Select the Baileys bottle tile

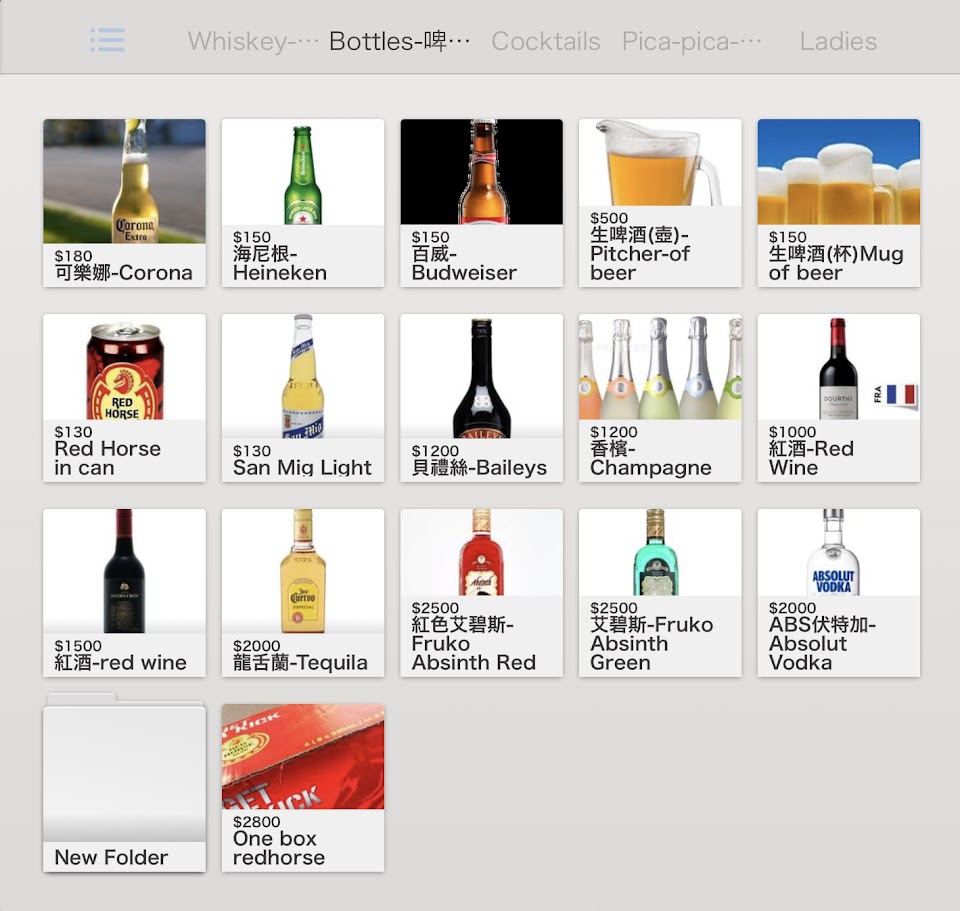click(x=481, y=398)
